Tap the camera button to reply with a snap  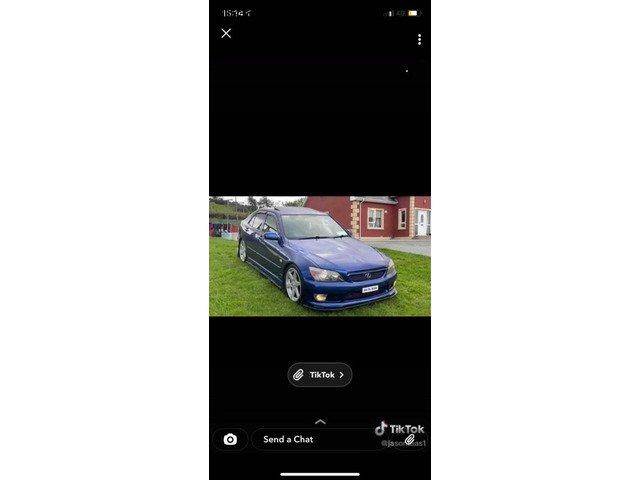tap(230, 439)
